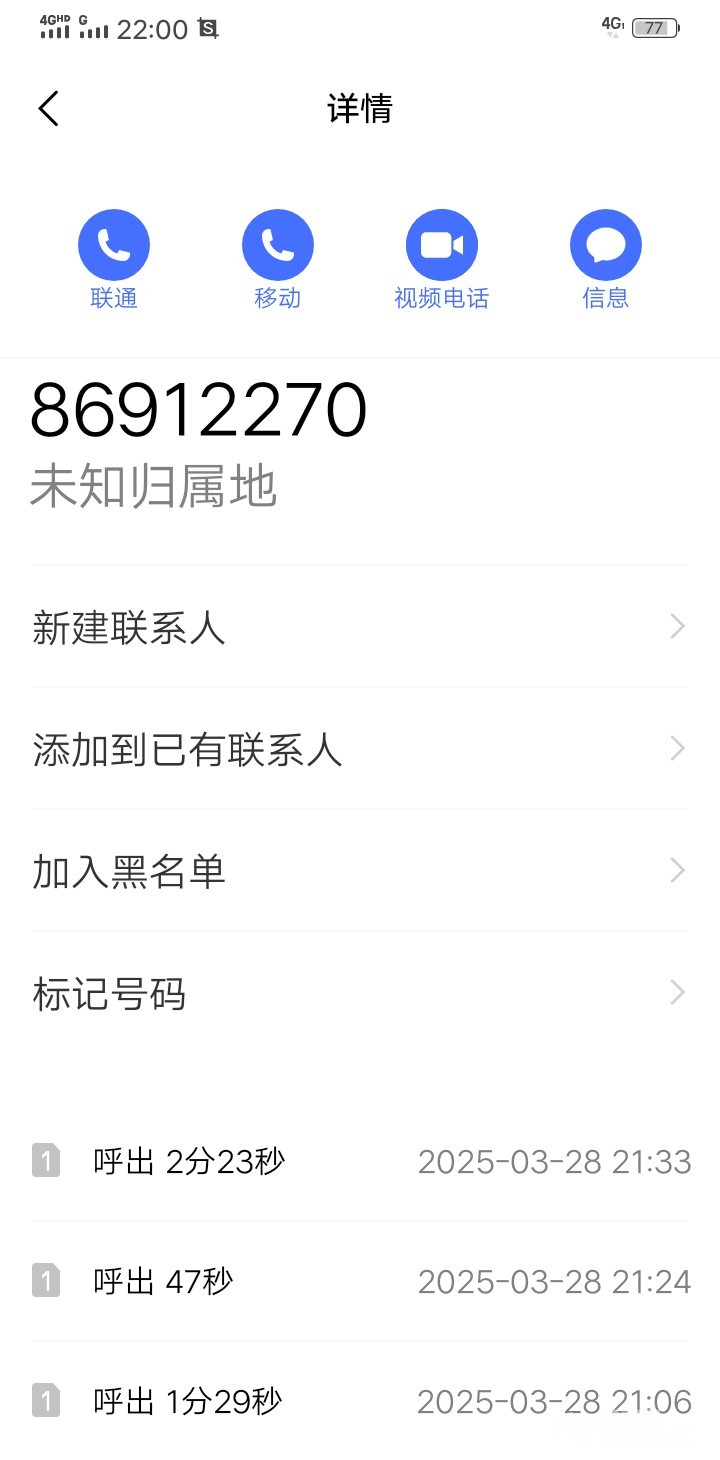Select the 呼出 1分29秒 call record
Viewport: 720px width, 1460px height.
[360, 1402]
